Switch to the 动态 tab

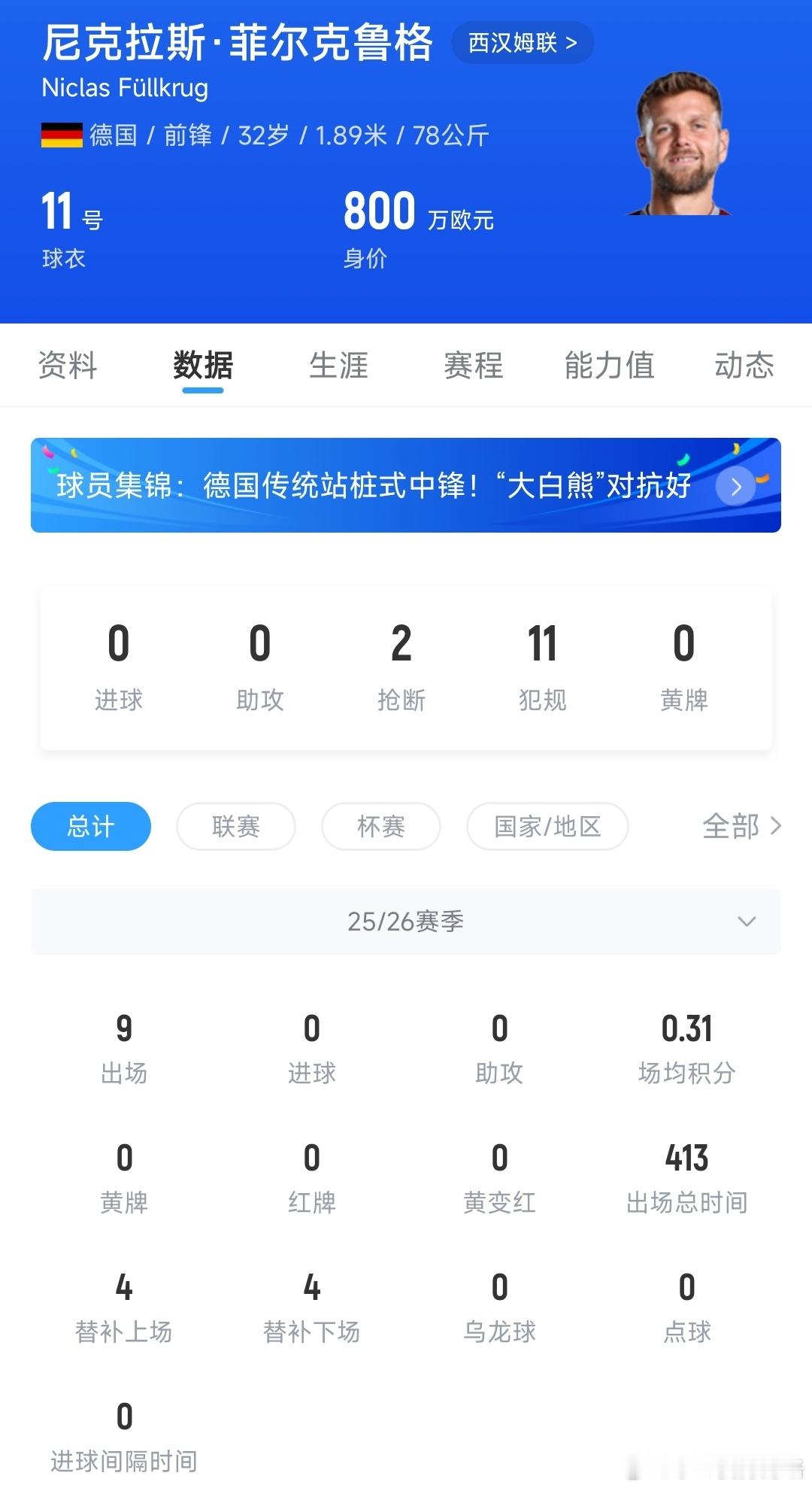[746, 366]
